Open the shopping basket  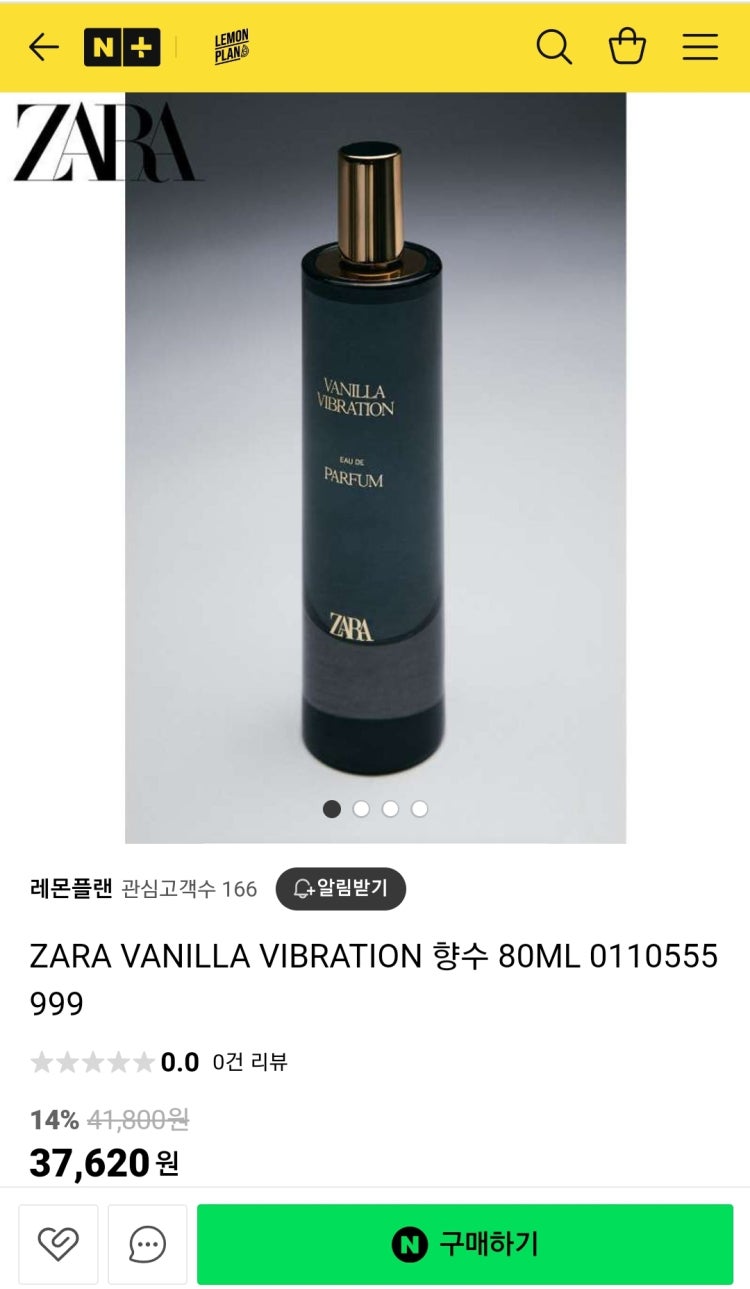[x=627, y=47]
